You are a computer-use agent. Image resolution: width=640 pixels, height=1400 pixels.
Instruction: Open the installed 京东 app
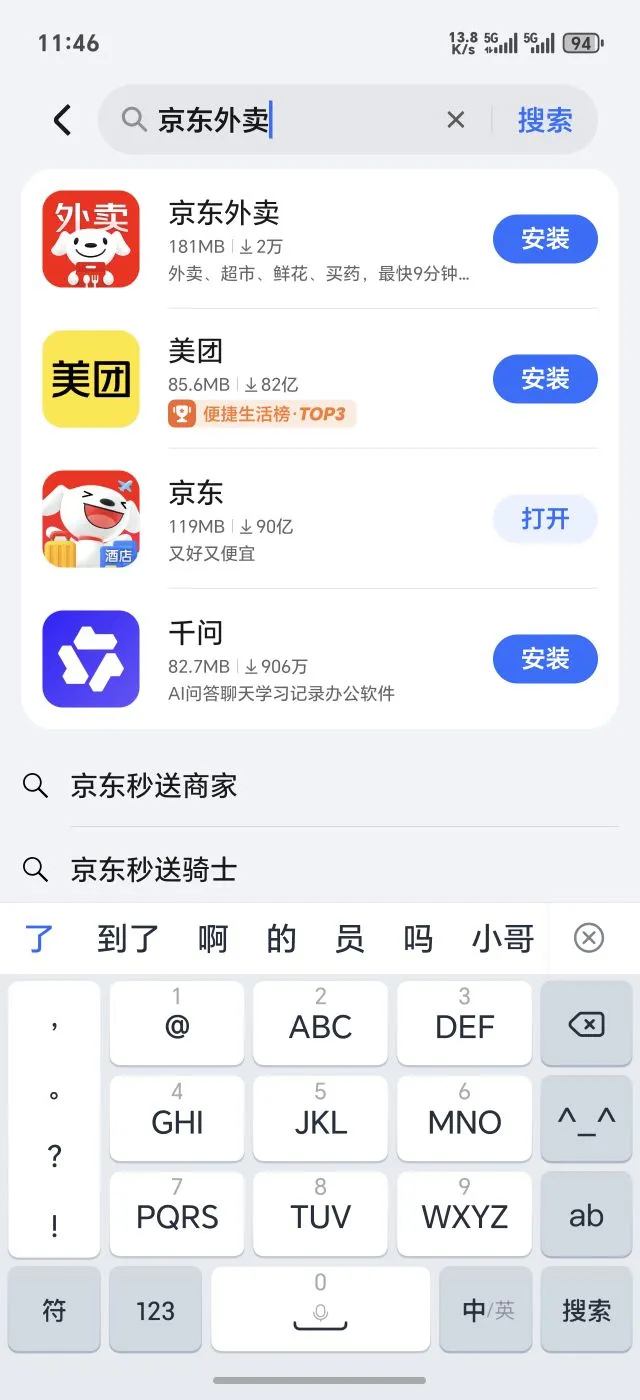(545, 519)
